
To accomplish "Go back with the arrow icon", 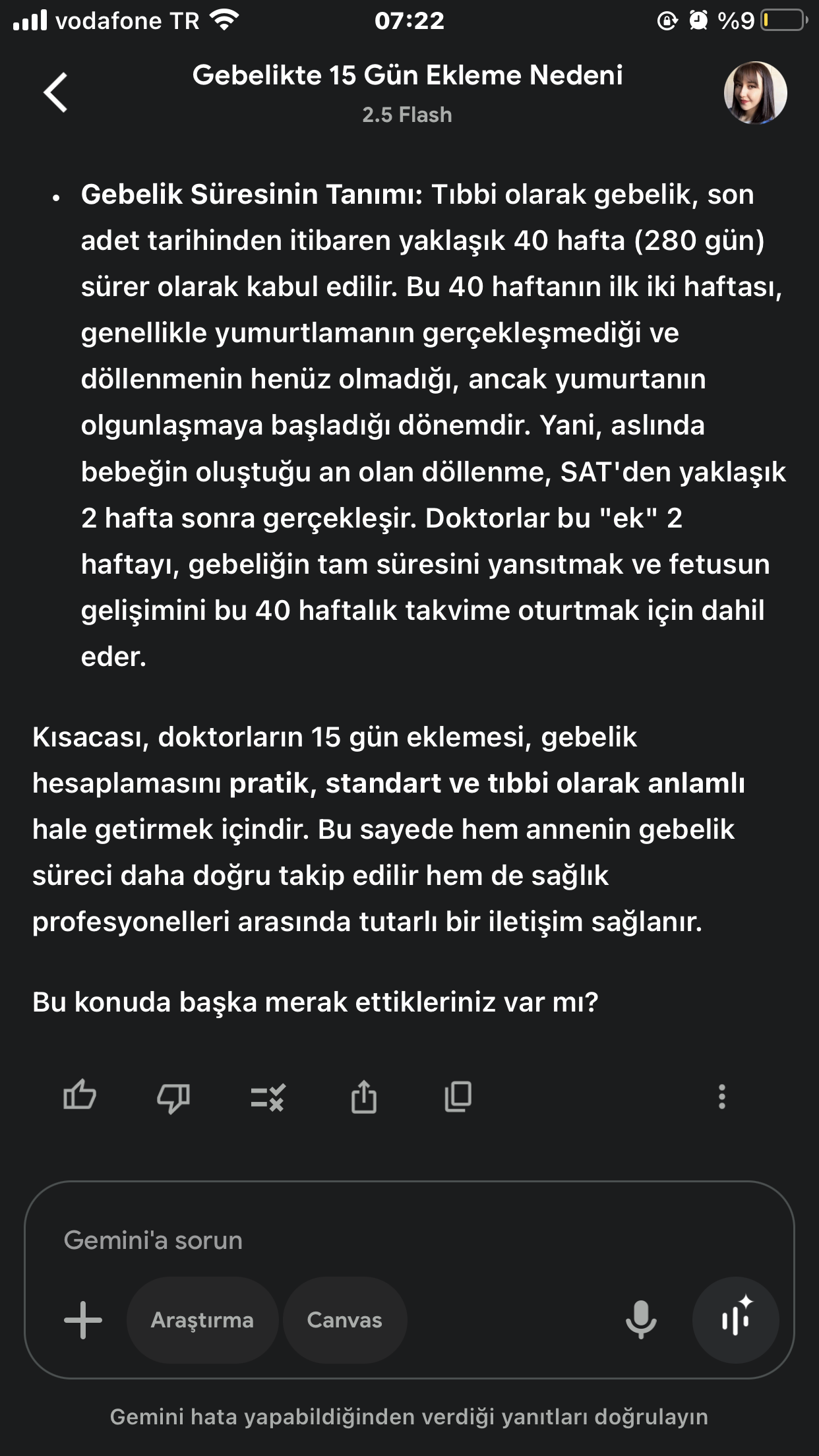I will [x=56, y=92].
